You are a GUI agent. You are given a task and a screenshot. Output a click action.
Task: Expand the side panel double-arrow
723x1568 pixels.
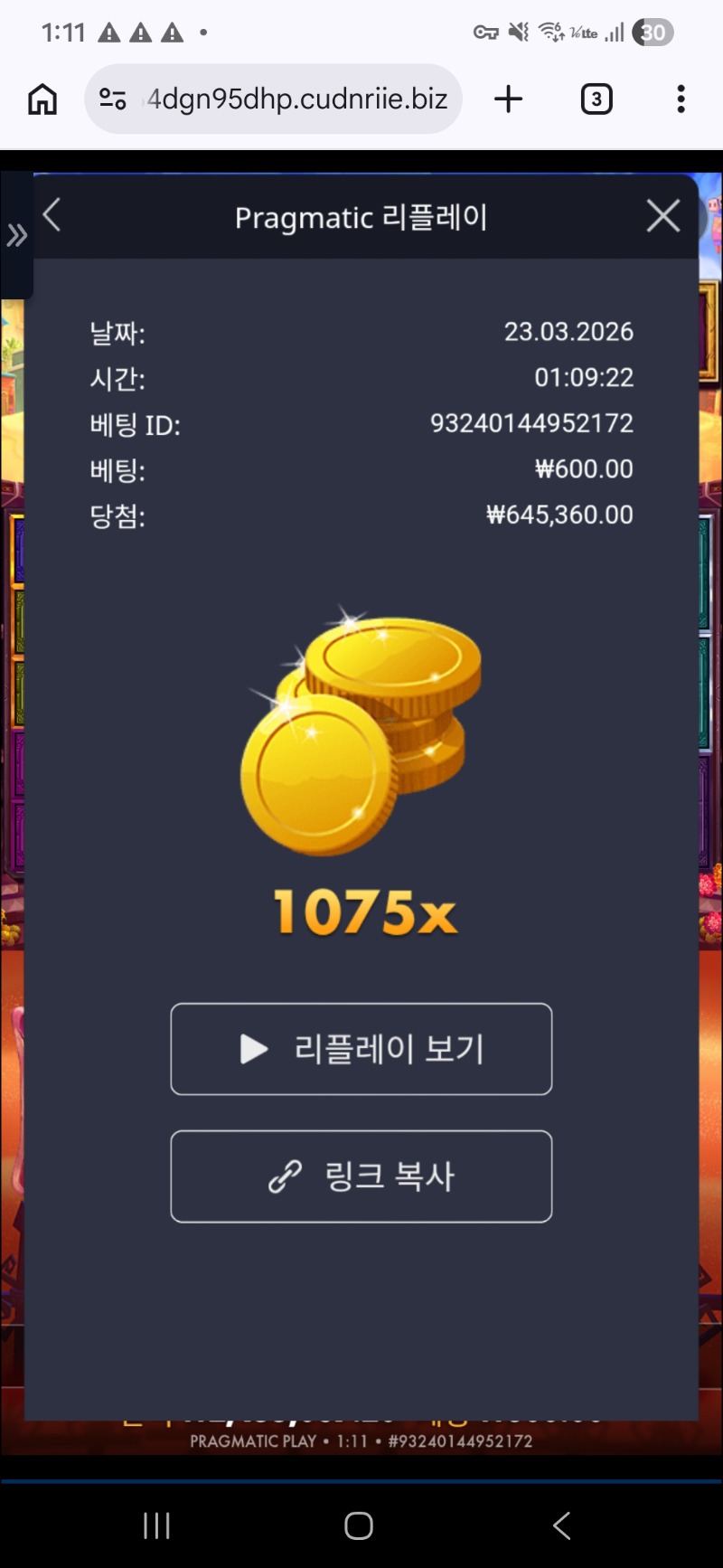(16, 236)
